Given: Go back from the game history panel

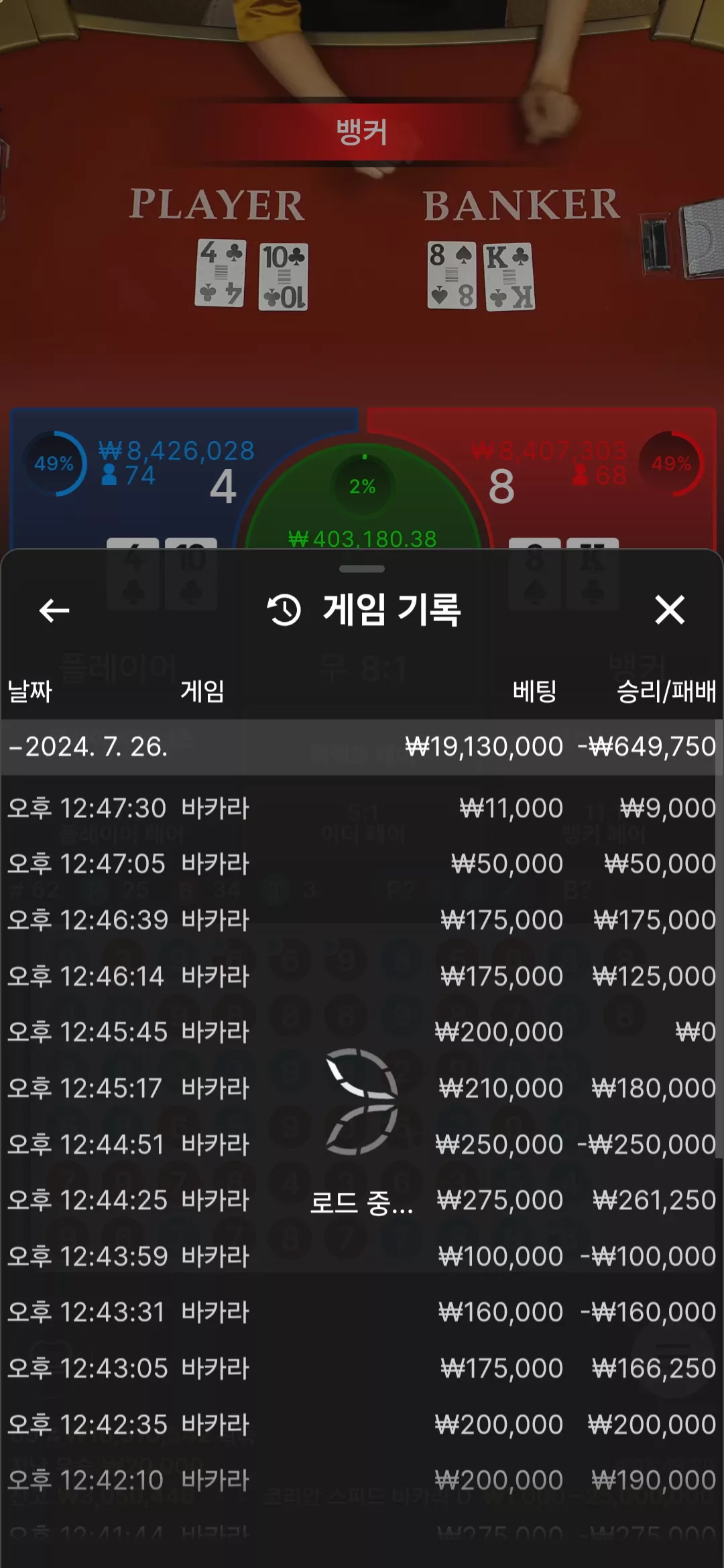Looking at the screenshot, I should coord(54,610).
